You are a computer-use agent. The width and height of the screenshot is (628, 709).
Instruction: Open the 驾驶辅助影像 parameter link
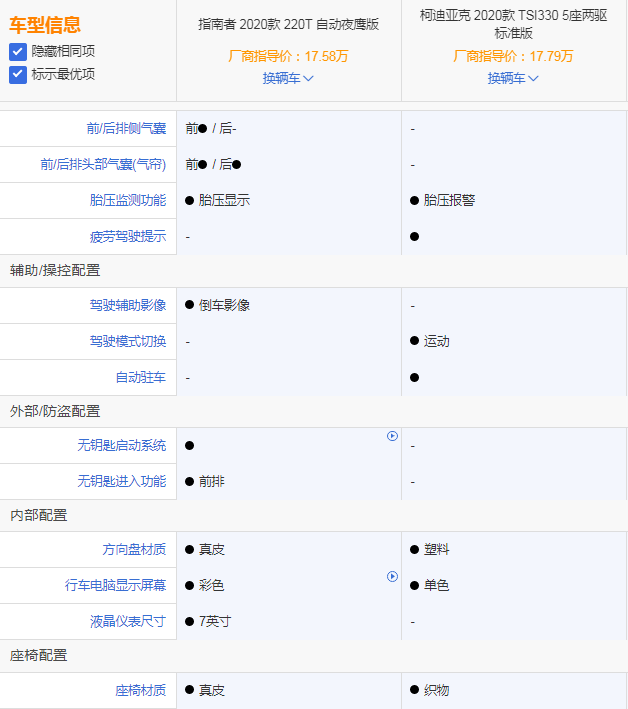tap(128, 305)
